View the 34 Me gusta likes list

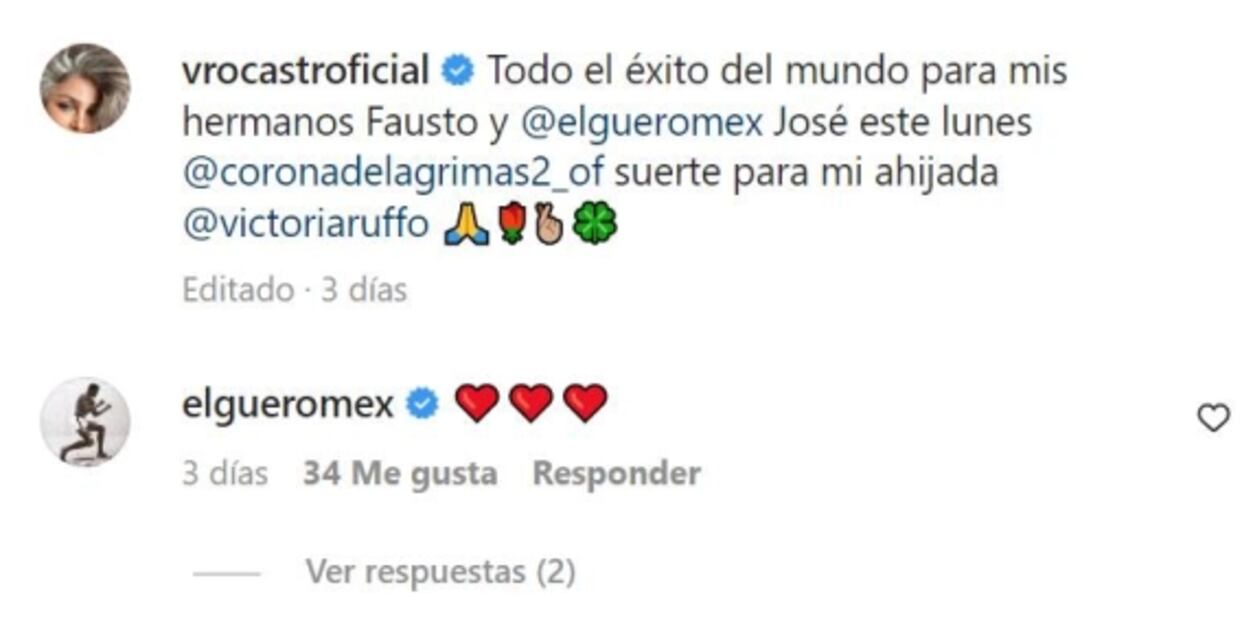[x=400, y=473]
